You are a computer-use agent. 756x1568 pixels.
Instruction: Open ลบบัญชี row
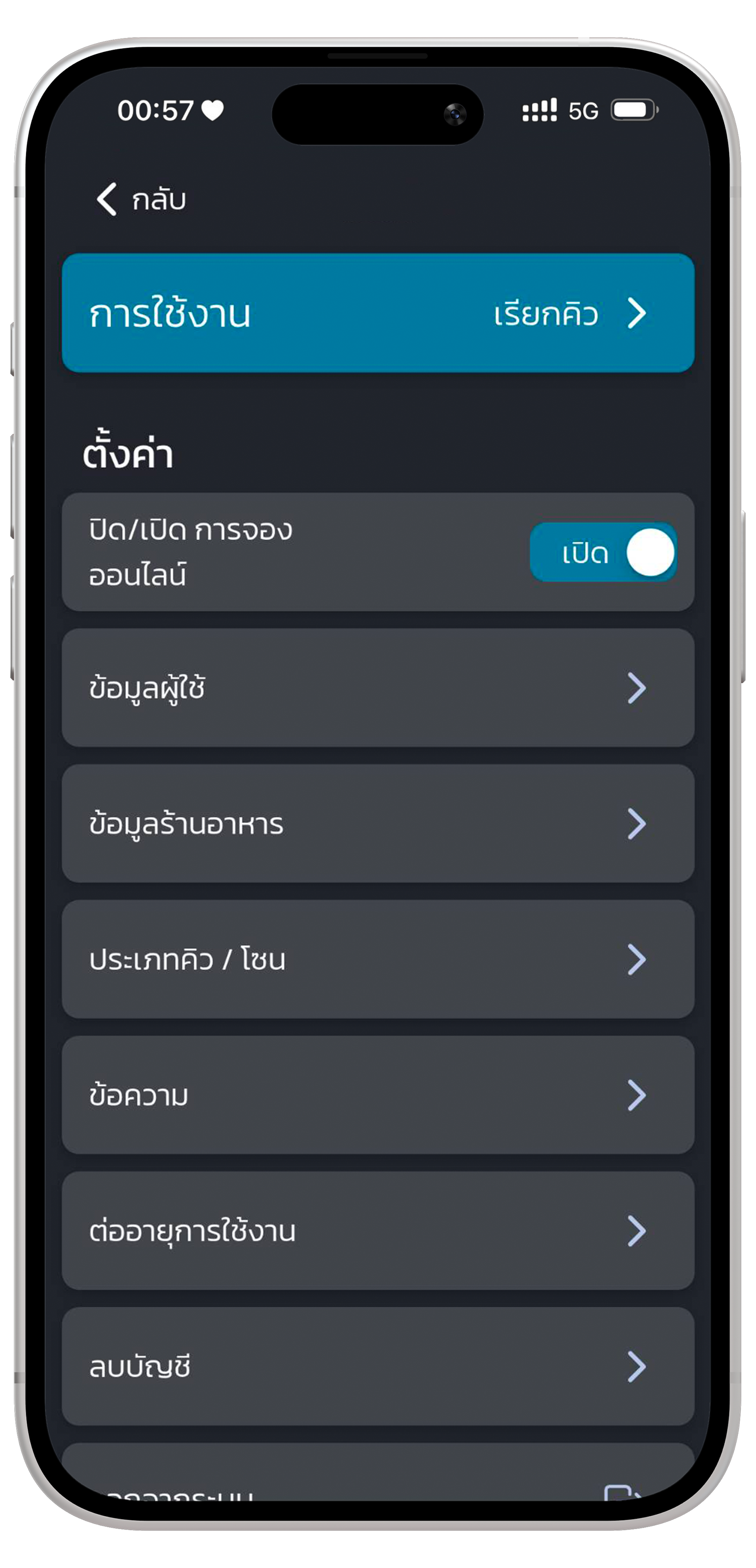pos(378,1367)
